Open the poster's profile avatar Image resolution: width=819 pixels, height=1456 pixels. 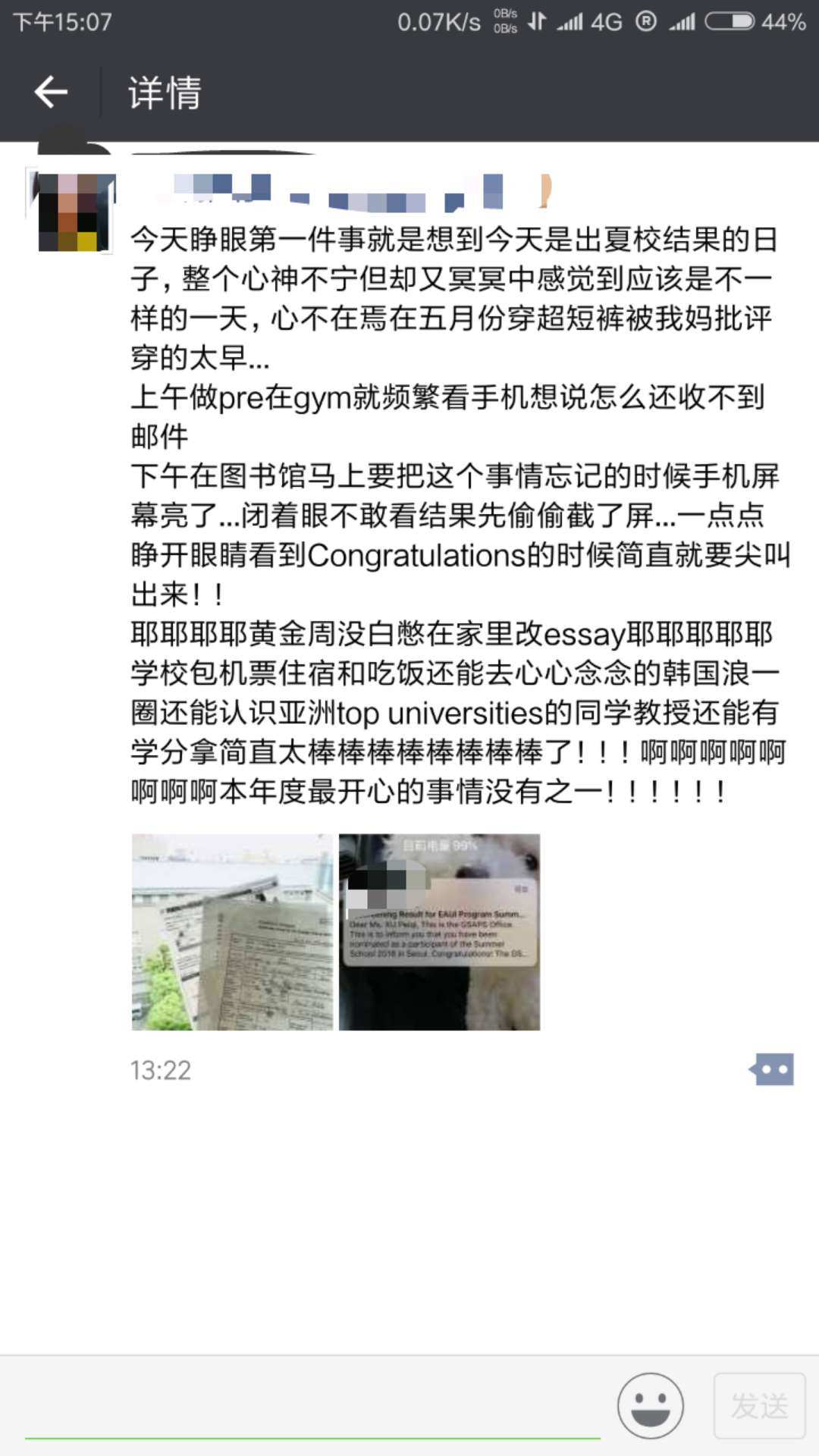tap(71, 212)
